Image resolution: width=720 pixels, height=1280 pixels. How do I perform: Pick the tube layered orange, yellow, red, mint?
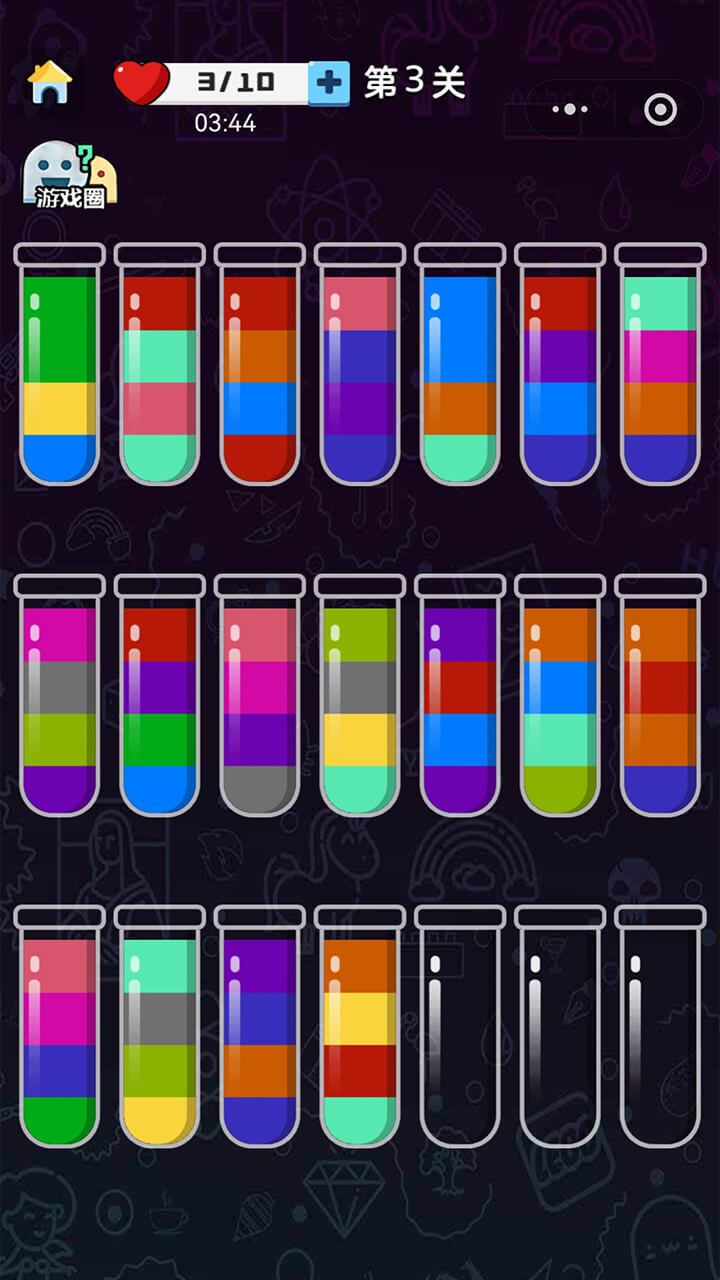click(x=360, y=1030)
